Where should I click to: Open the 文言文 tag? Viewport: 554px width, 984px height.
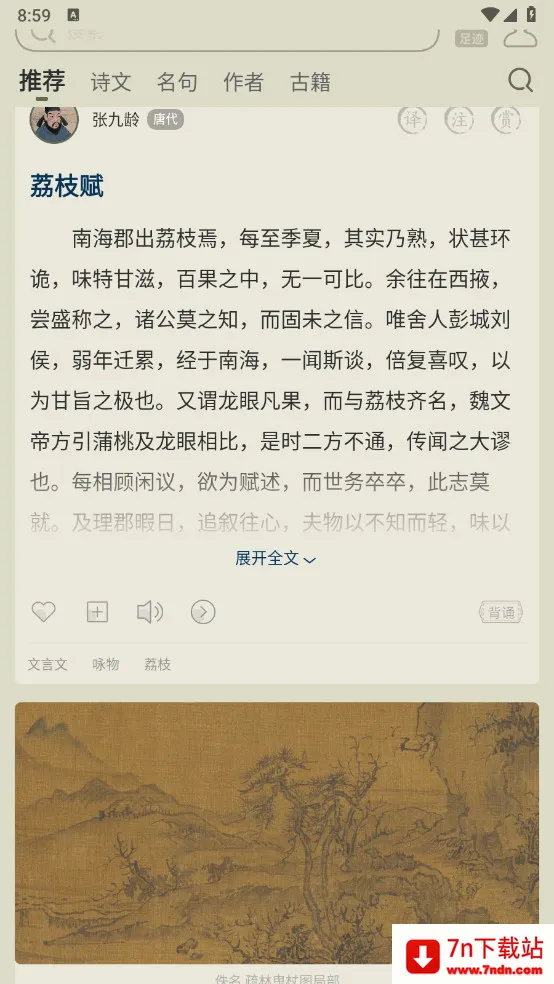coord(48,665)
